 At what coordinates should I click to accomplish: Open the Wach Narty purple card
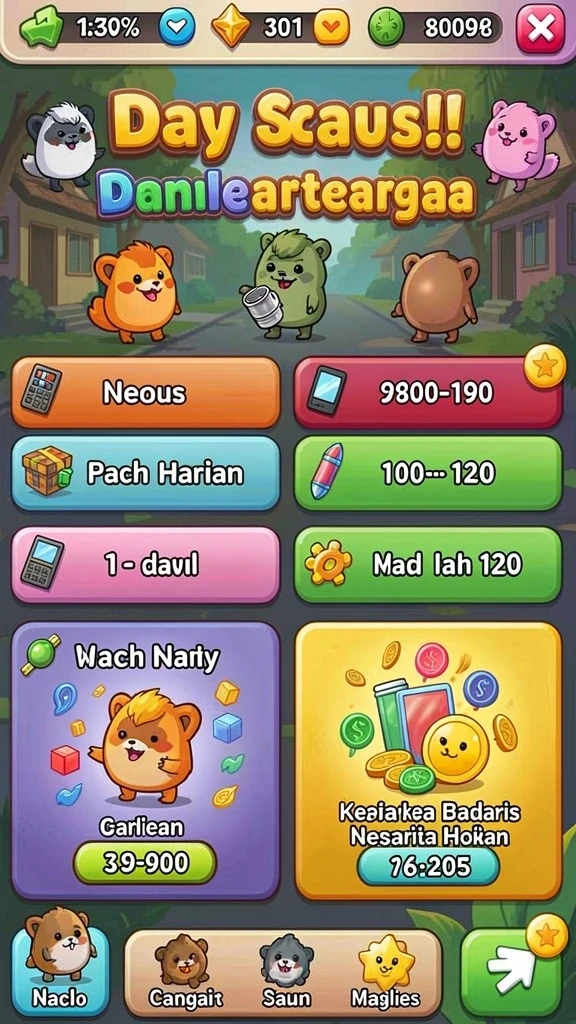pos(146,761)
